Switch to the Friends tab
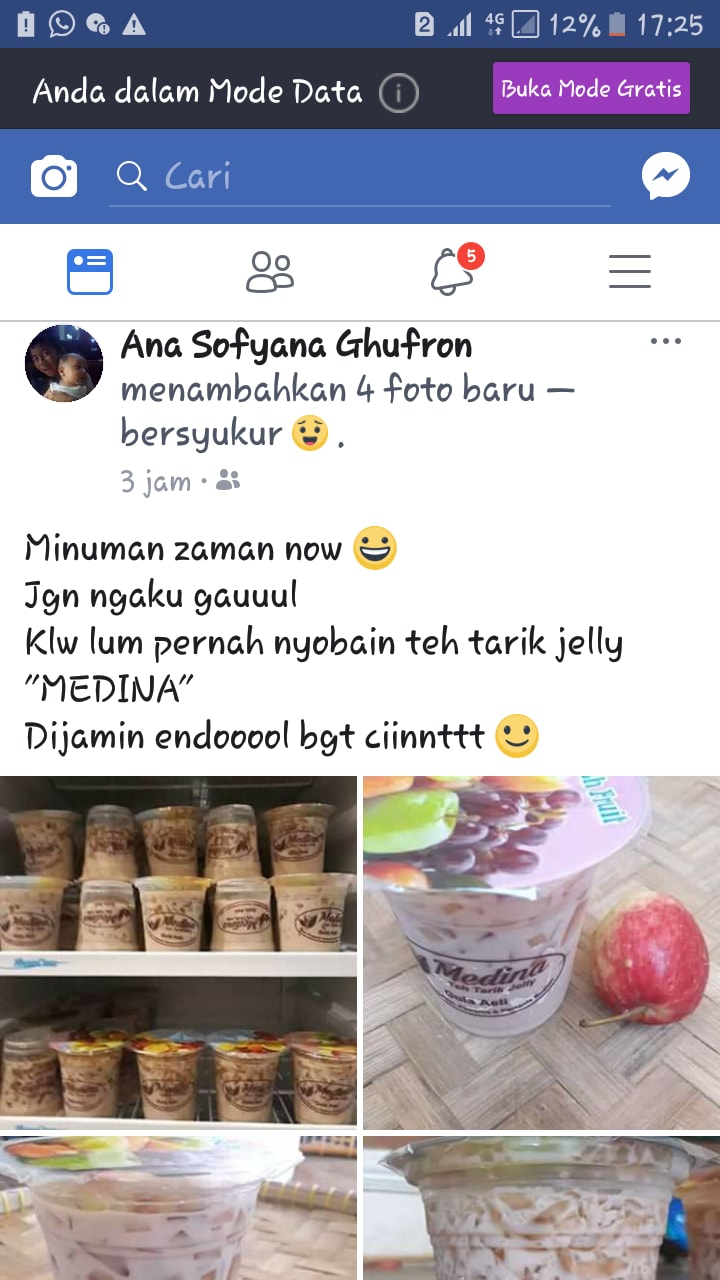The image size is (720, 1280). (x=270, y=272)
